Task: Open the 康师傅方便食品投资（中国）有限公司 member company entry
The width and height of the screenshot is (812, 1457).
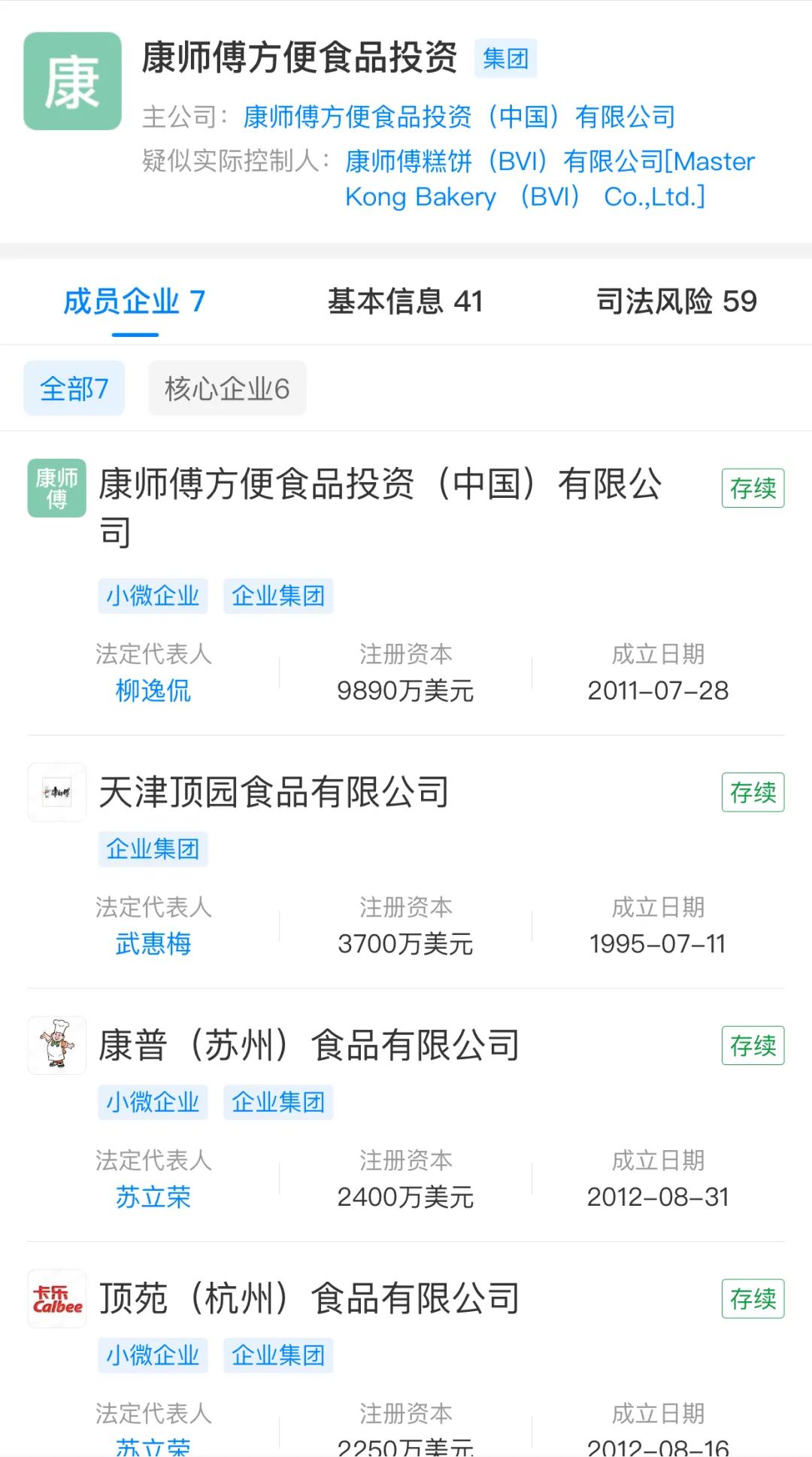Action: 380,485
